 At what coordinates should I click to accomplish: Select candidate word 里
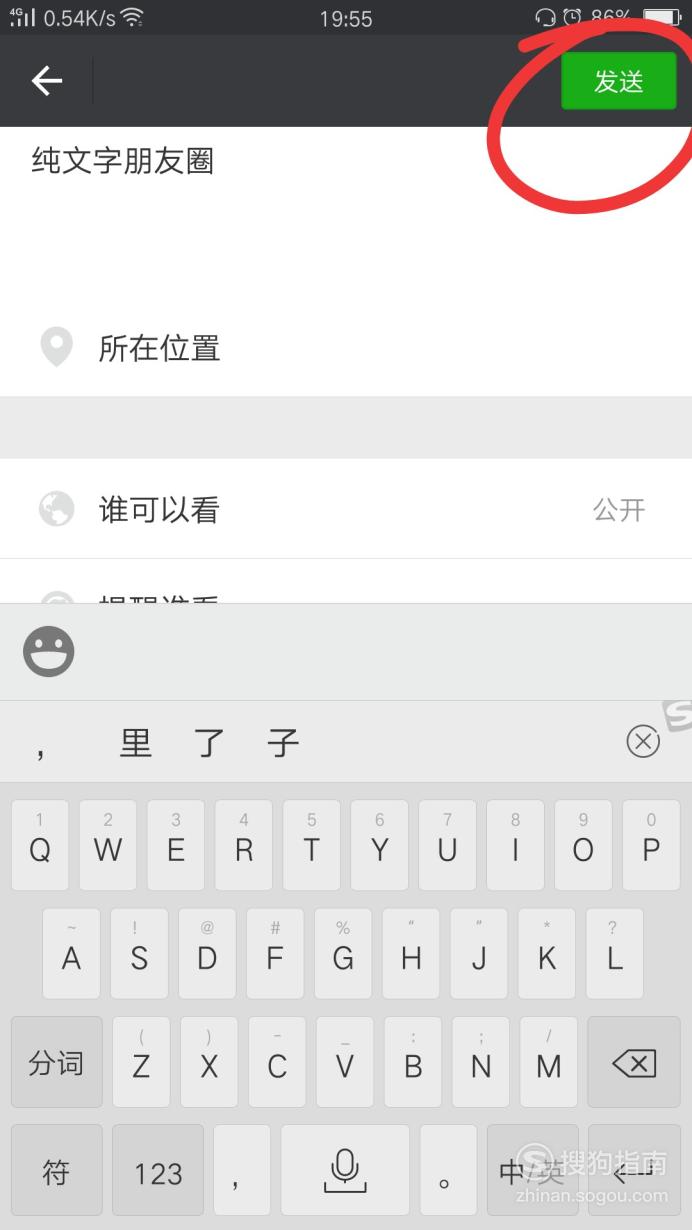pos(136,742)
